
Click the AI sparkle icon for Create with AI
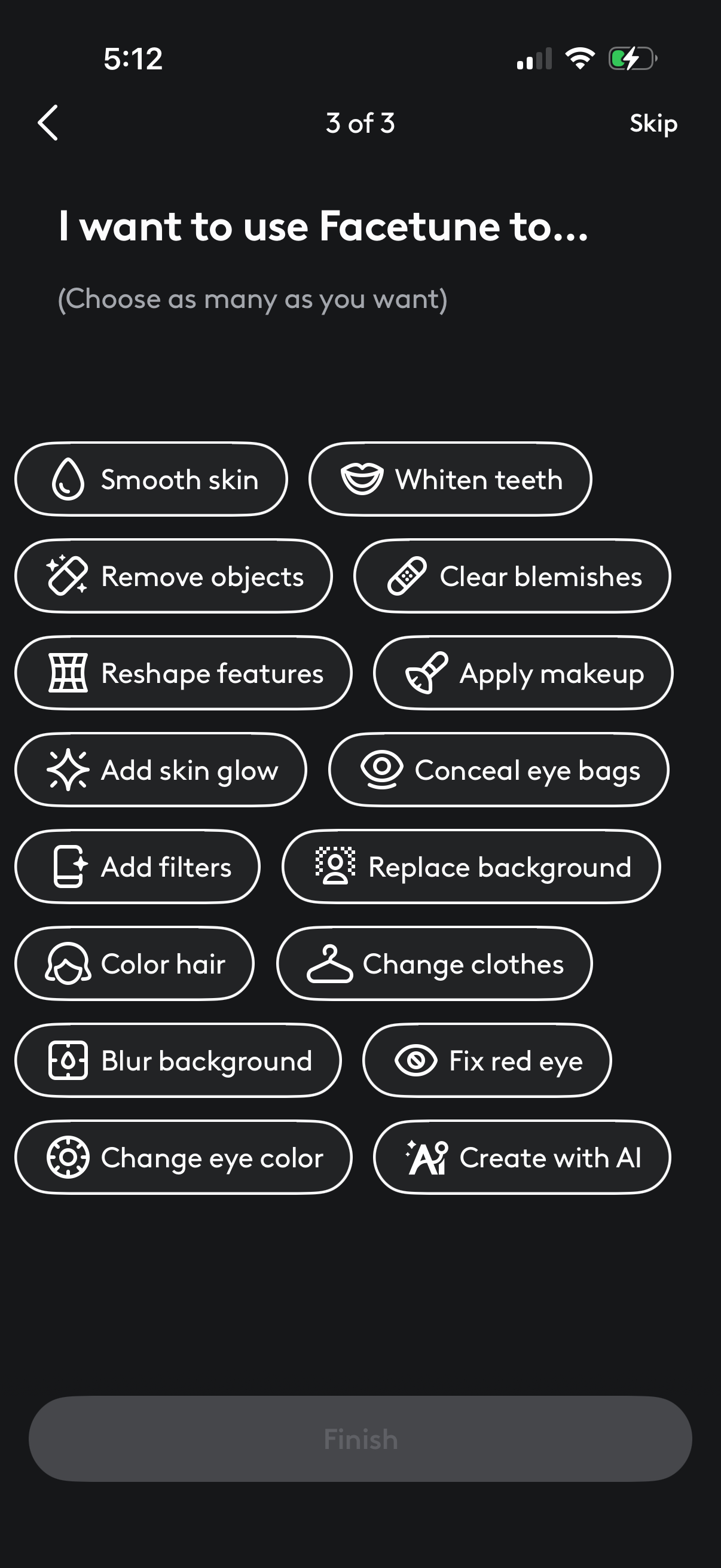tap(429, 1157)
